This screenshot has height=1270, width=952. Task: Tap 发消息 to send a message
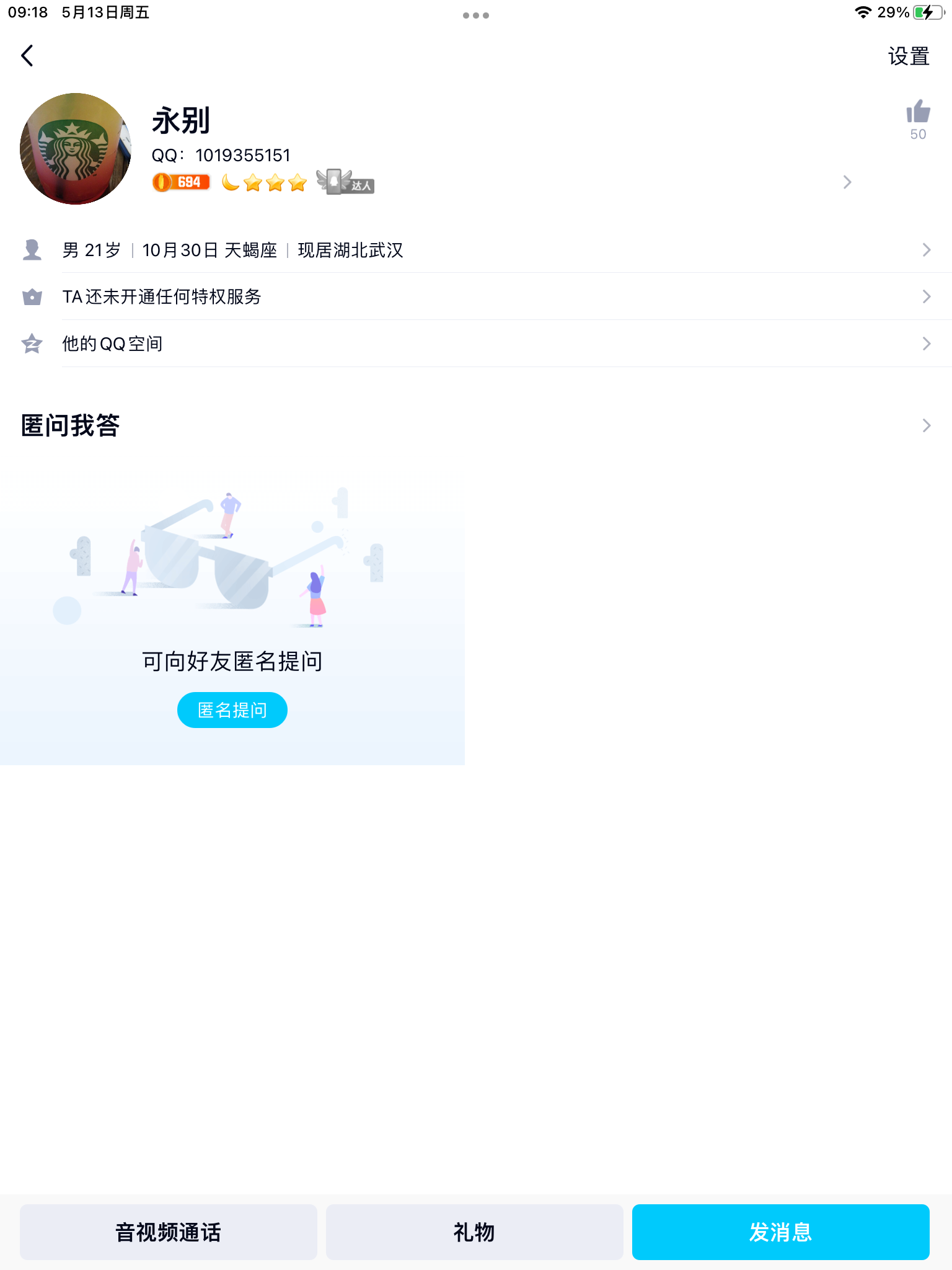pyautogui.click(x=780, y=1232)
